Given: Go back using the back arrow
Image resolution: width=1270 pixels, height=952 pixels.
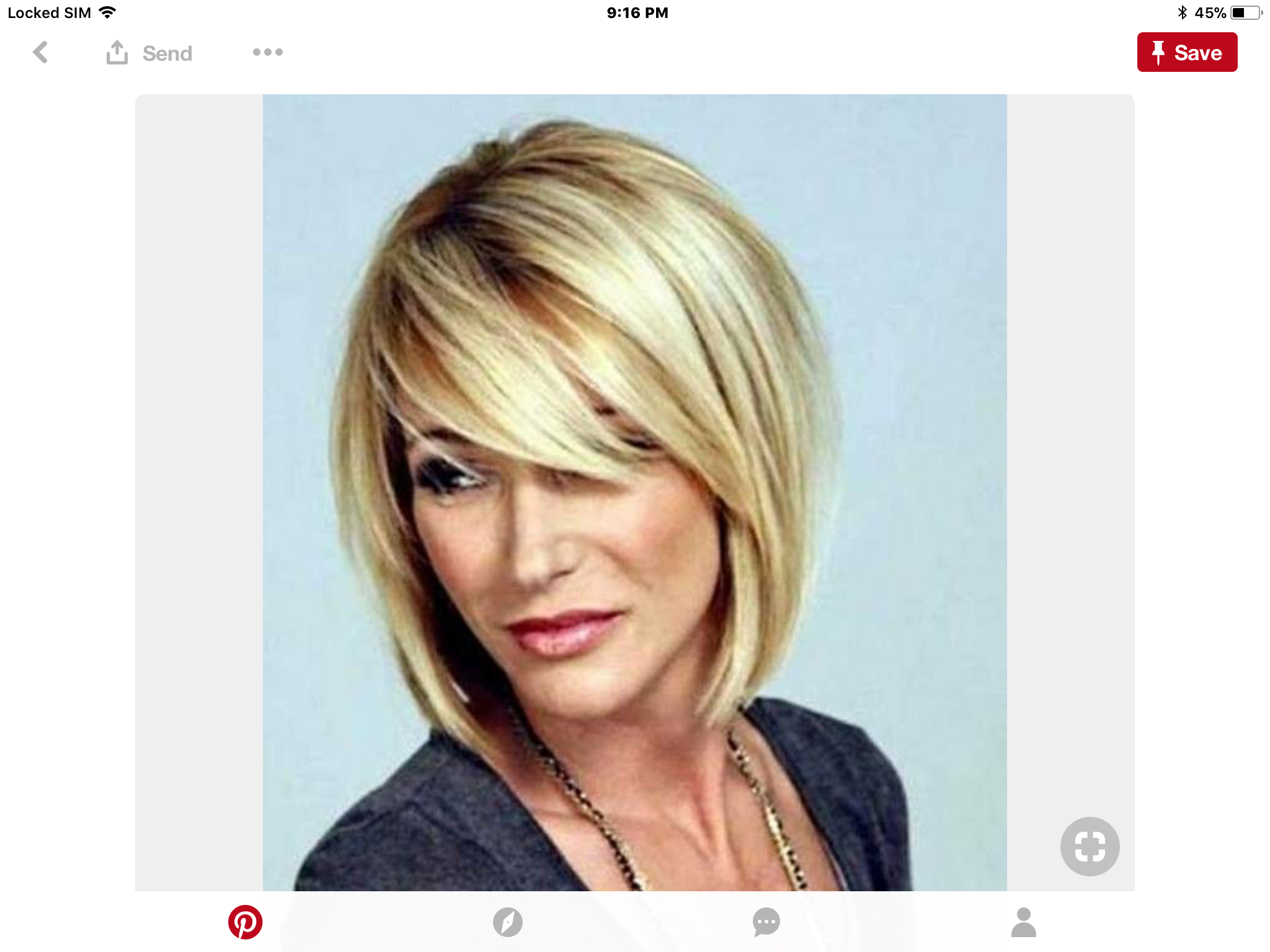Looking at the screenshot, I should [40, 53].
